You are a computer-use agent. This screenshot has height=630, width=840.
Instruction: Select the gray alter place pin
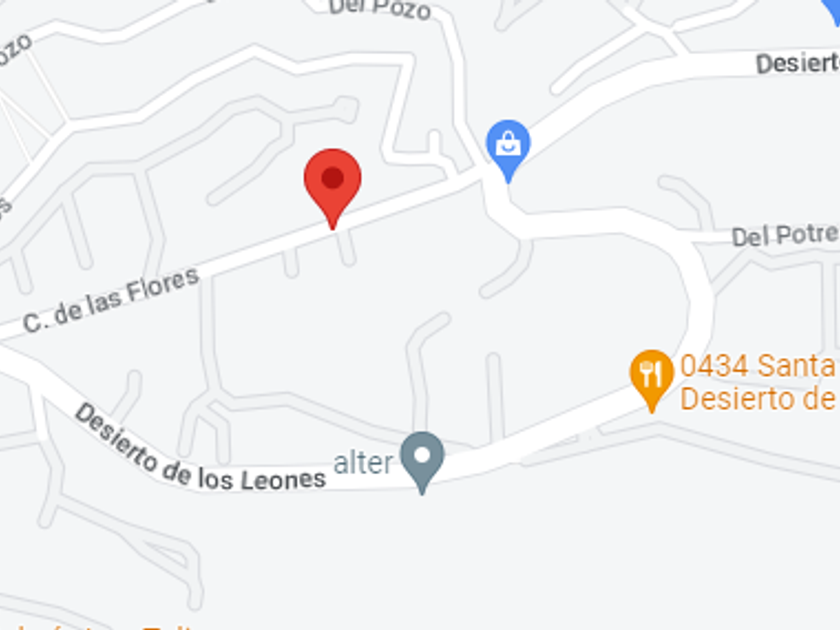(422, 462)
